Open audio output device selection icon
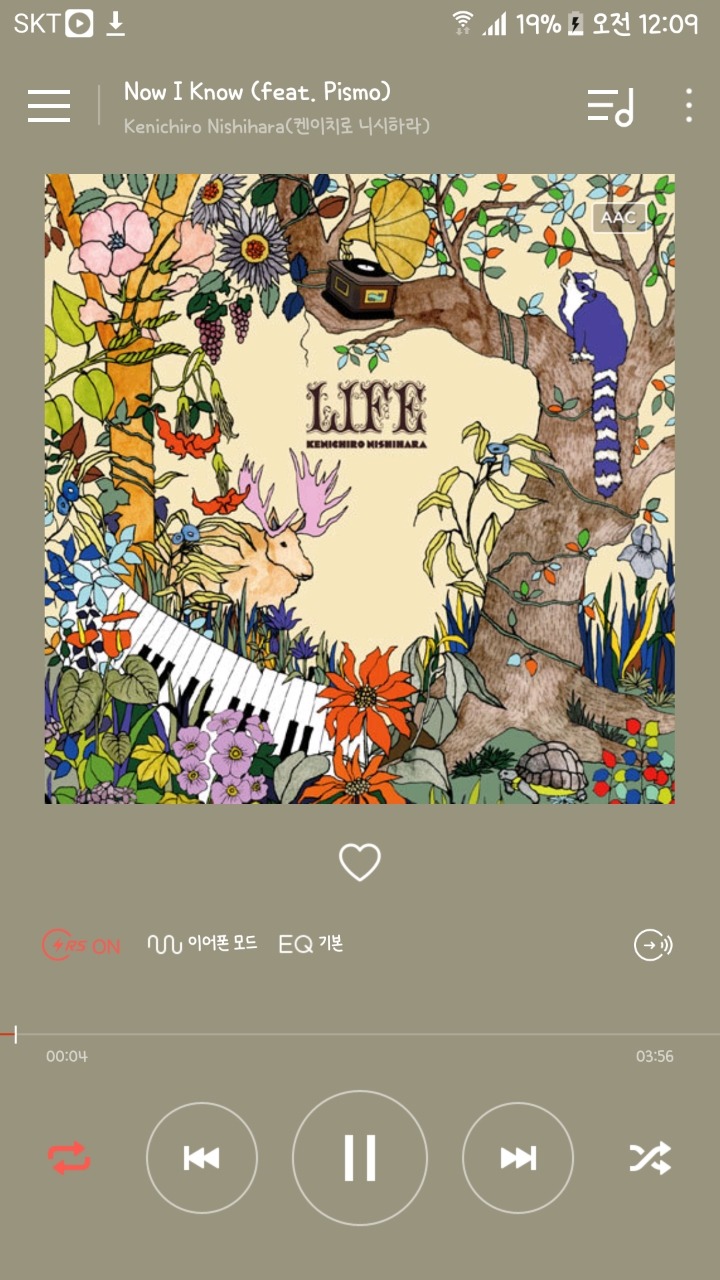Image resolution: width=720 pixels, height=1280 pixels. 653,944
